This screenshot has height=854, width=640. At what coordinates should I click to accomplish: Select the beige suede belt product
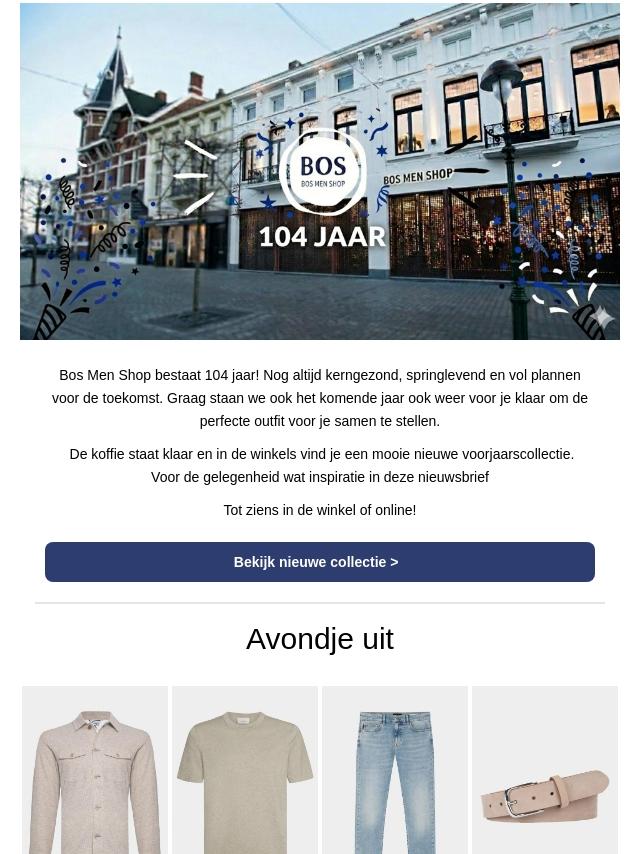click(545, 769)
